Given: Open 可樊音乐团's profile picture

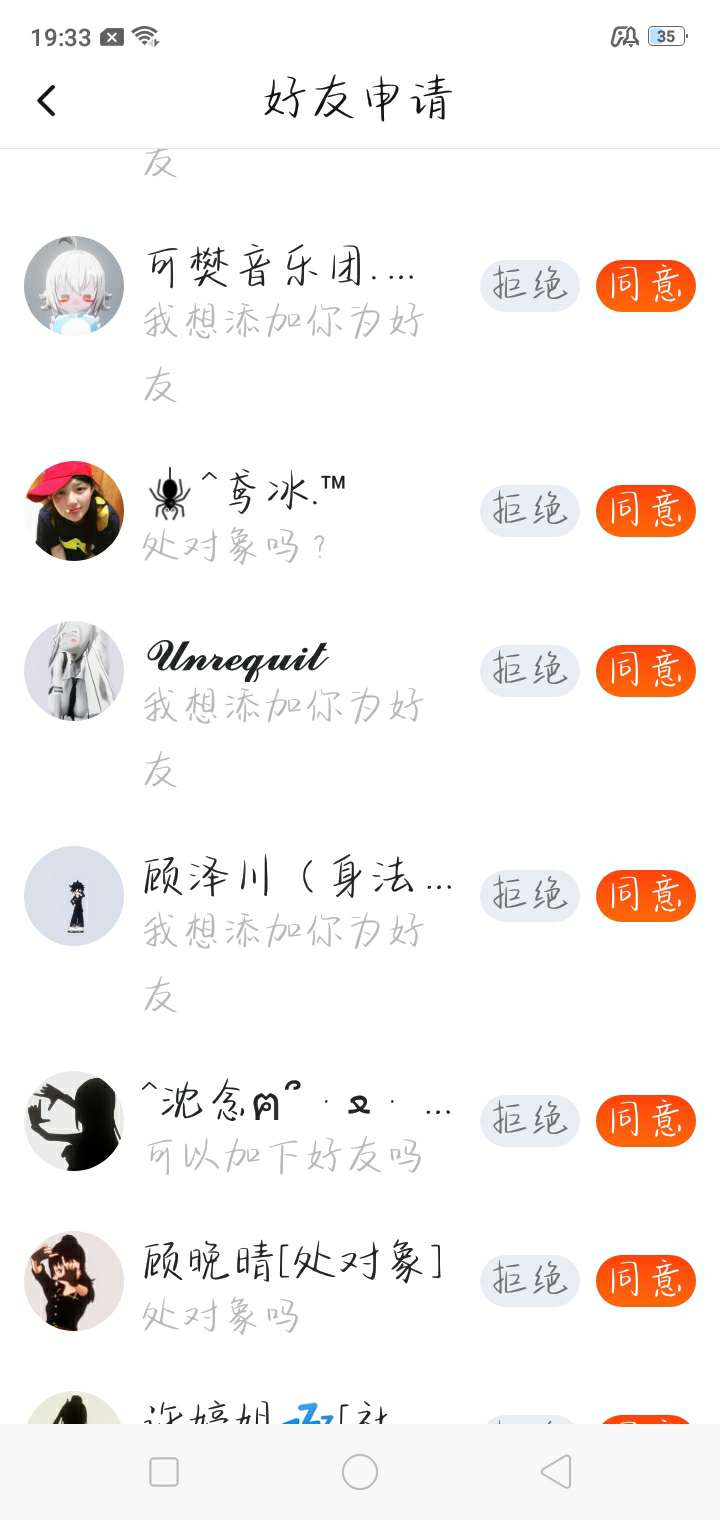Looking at the screenshot, I should [x=74, y=286].
